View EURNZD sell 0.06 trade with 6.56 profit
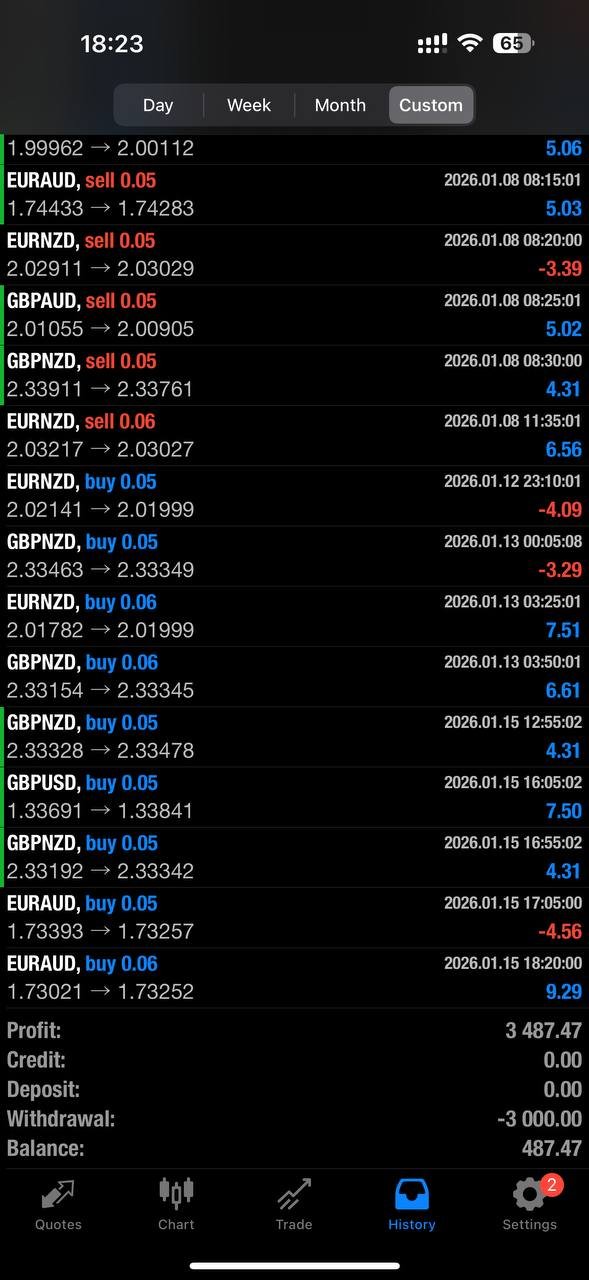Screen dimensions: 589x1280 point(294,436)
